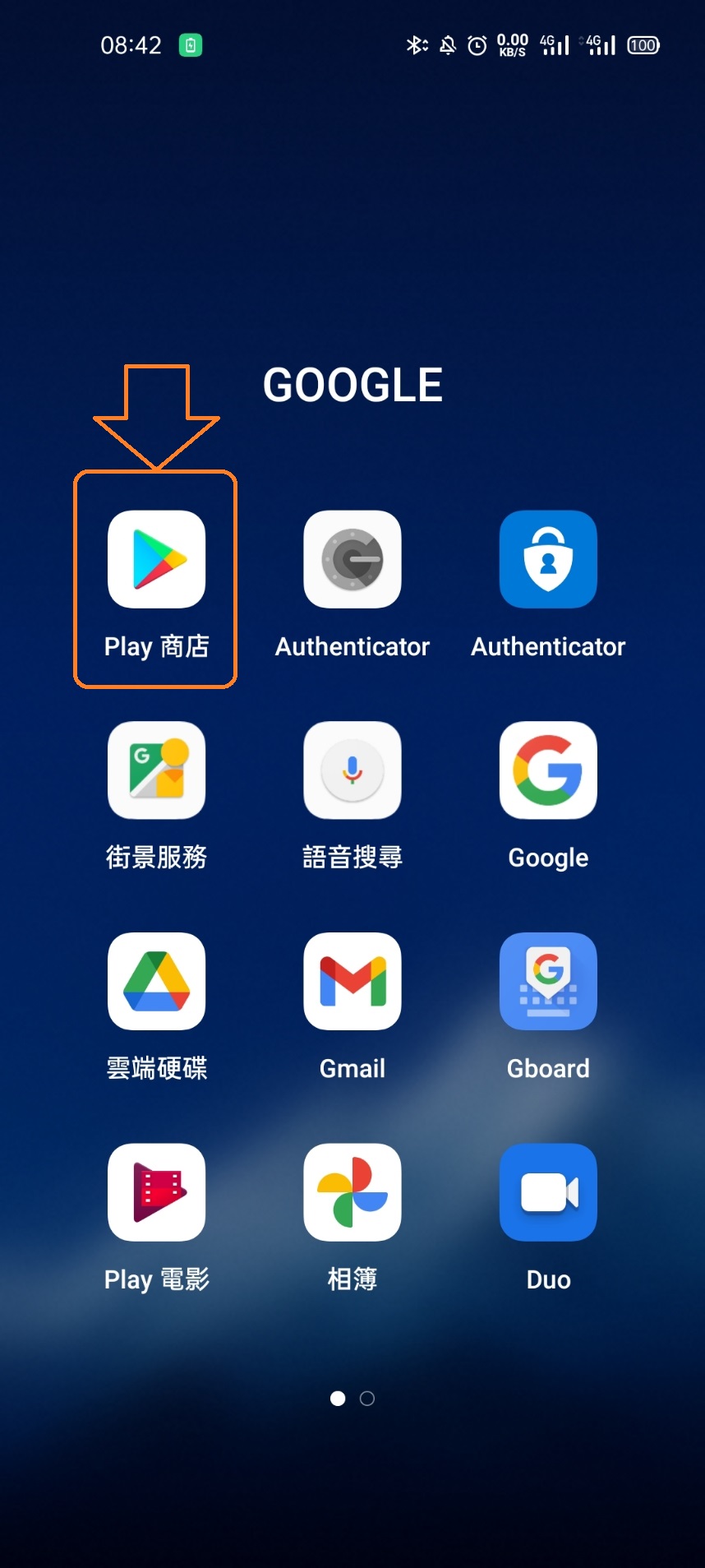The image size is (705, 1568).
Task: Tap the current page indicator dot
Action: [338, 1397]
